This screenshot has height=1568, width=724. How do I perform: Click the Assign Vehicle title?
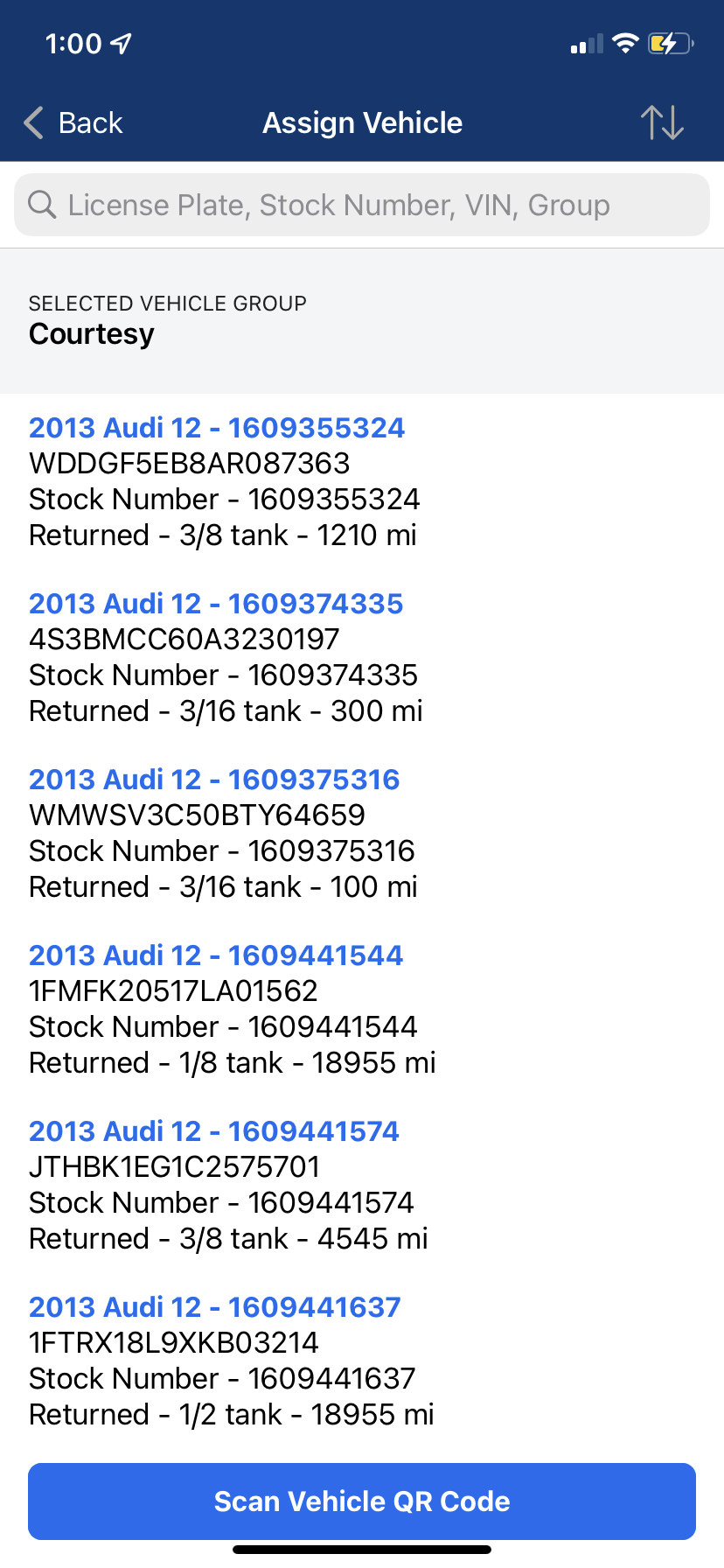coord(362,122)
